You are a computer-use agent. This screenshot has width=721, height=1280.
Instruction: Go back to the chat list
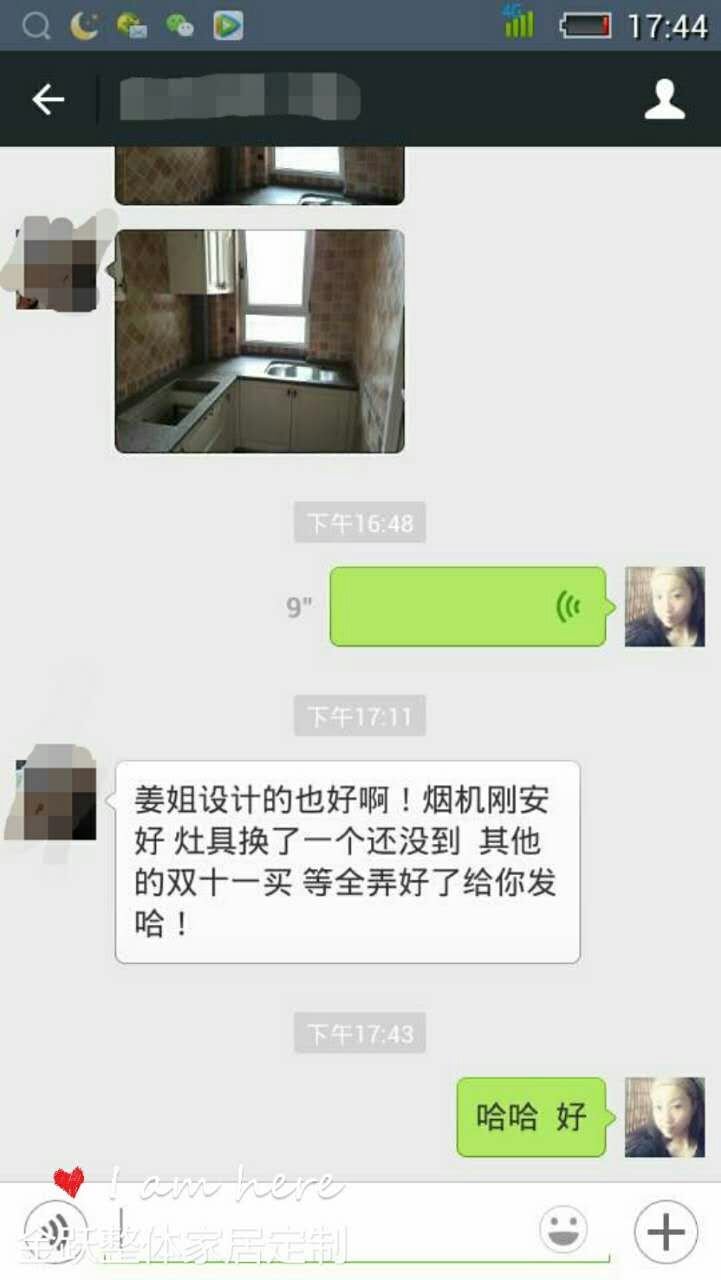click(x=47, y=100)
